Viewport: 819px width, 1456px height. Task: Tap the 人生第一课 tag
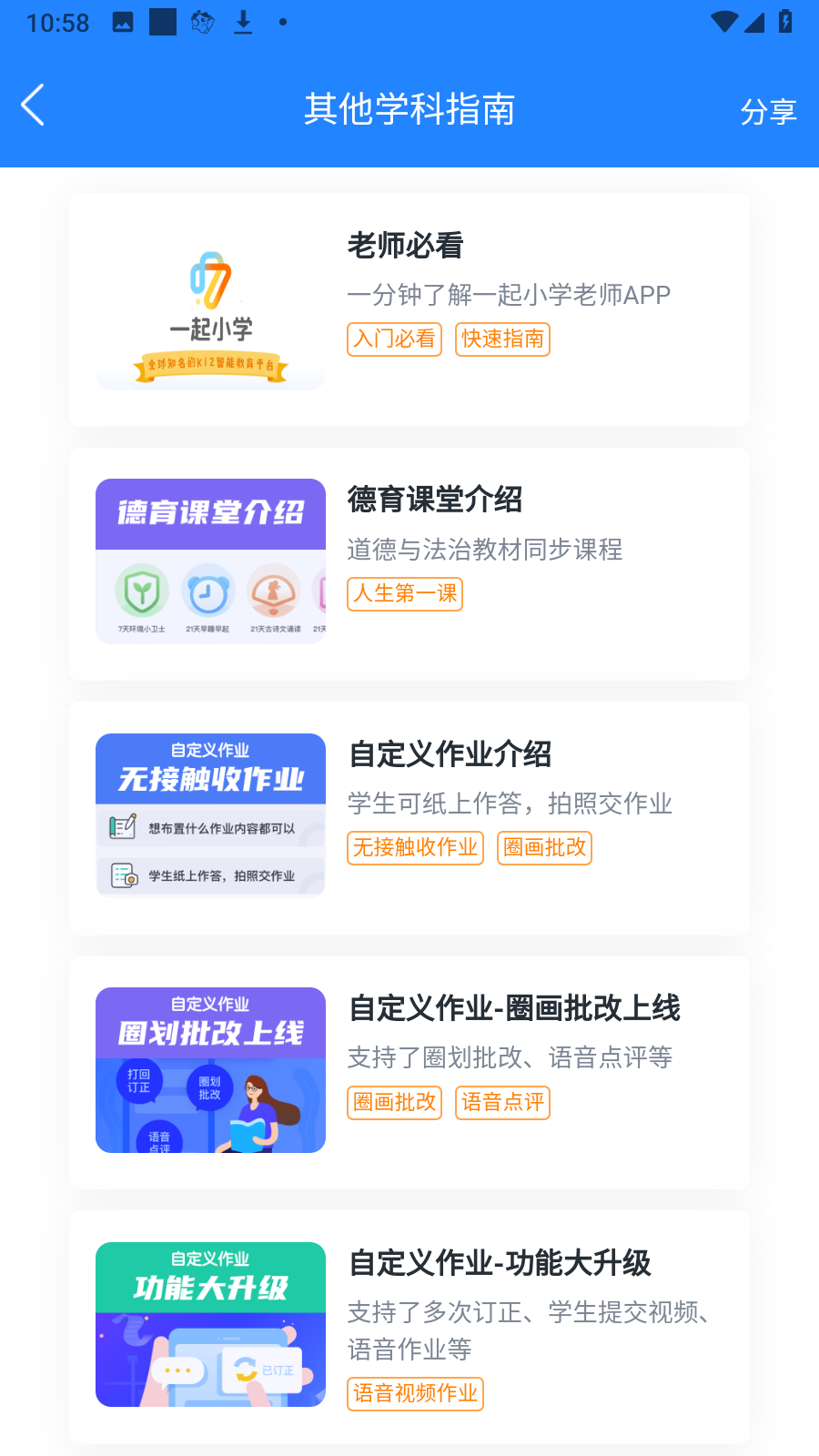click(x=404, y=593)
